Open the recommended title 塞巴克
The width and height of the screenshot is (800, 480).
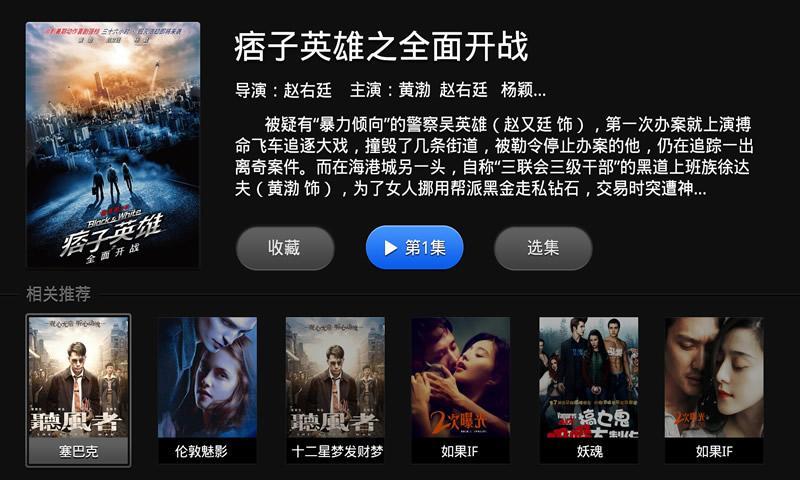pos(79,390)
